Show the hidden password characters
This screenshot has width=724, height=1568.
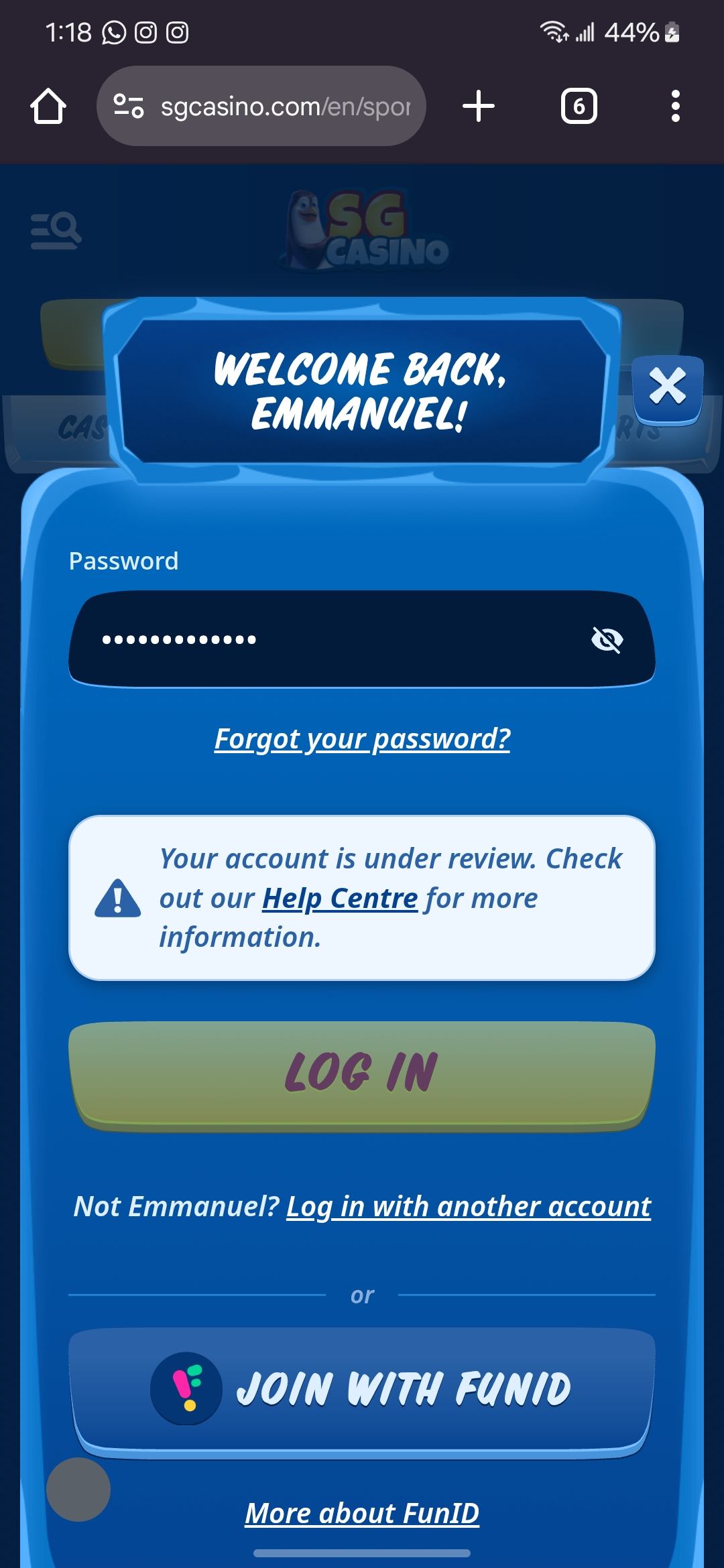tap(607, 640)
